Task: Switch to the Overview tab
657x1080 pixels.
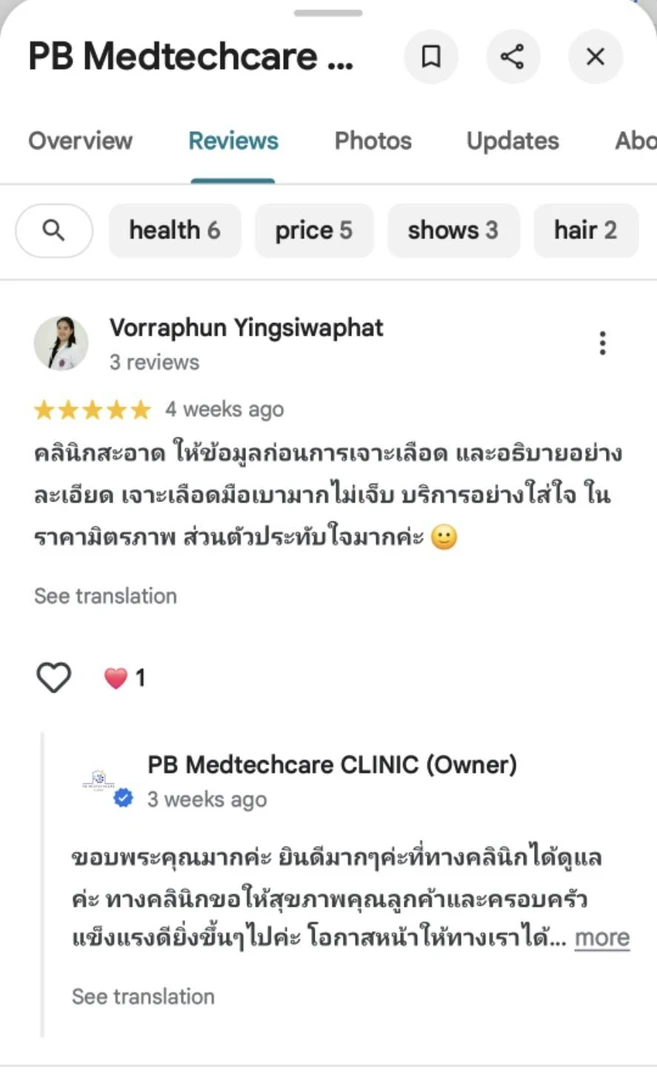Action: (80, 141)
